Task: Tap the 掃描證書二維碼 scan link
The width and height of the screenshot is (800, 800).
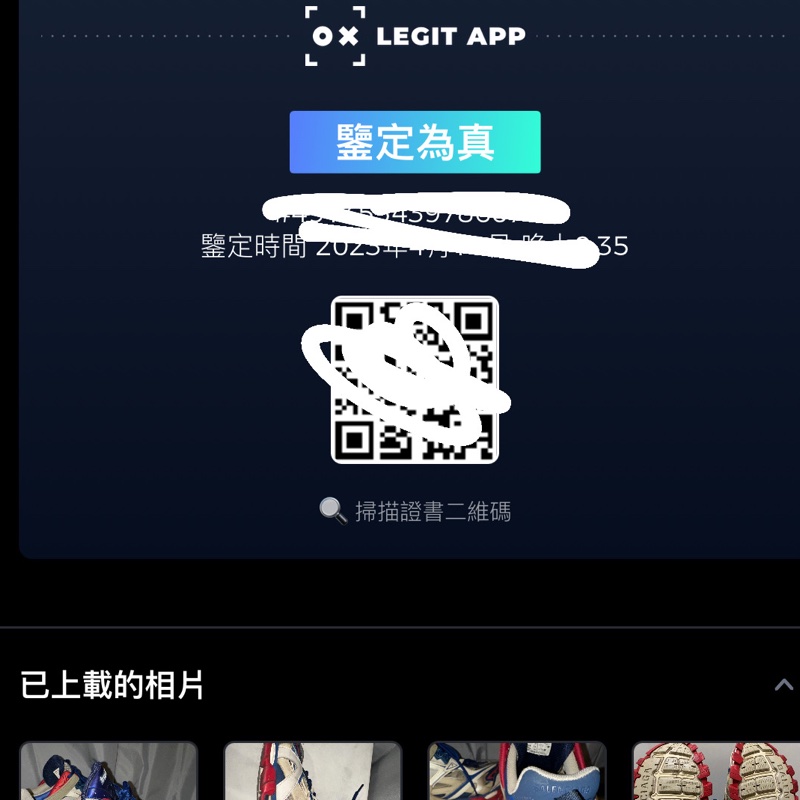Action: coord(415,511)
